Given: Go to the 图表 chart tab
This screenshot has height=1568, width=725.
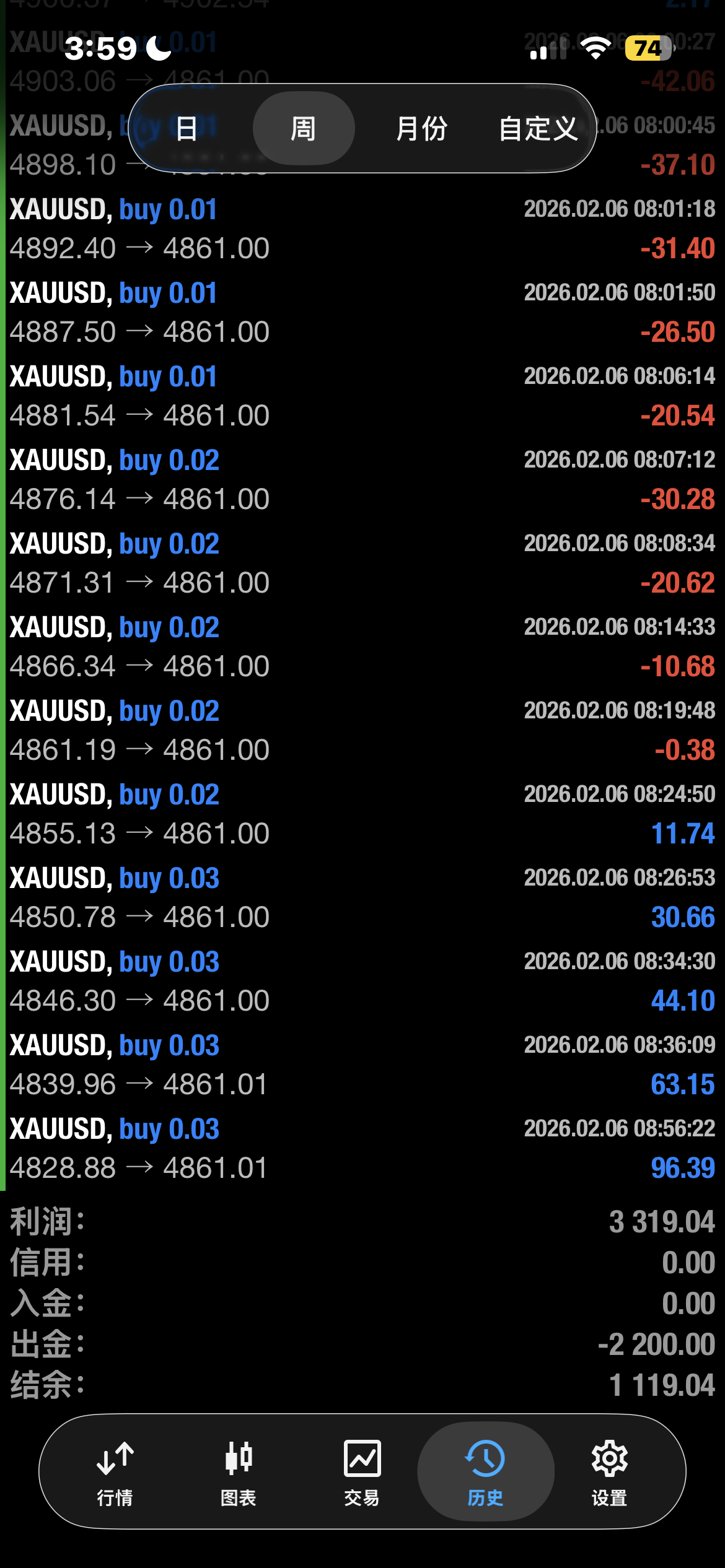Looking at the screenshot, I should click(239, 1471).
